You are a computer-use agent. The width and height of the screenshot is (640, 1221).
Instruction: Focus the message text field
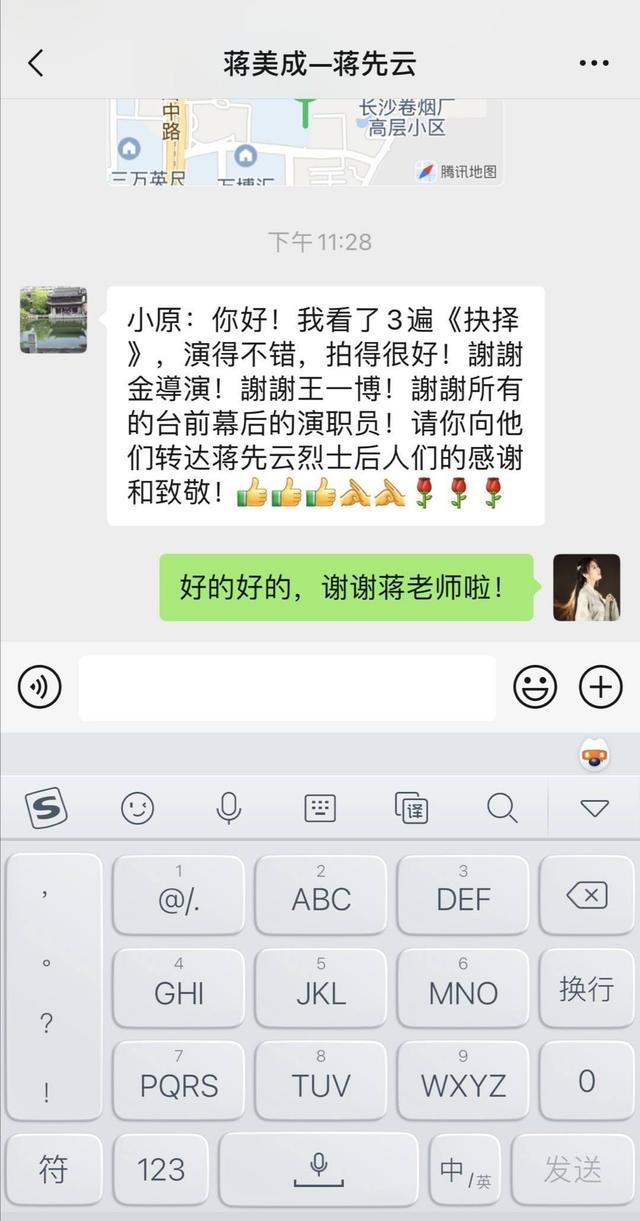click(287, 687)
